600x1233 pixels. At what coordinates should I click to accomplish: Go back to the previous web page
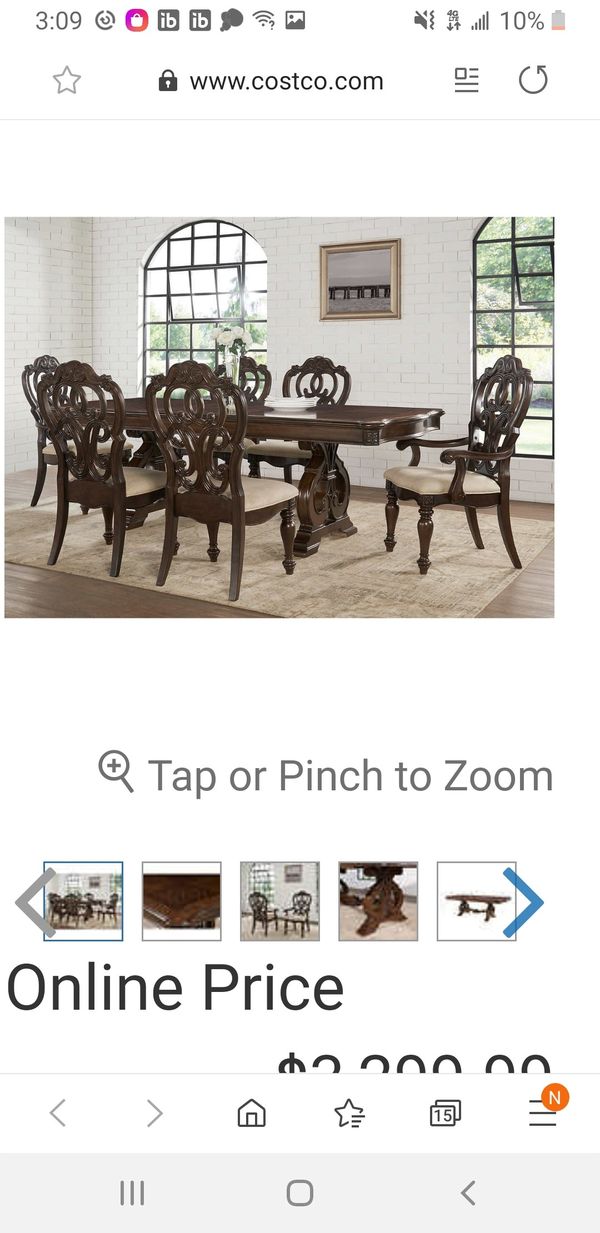(x=58, y=1113)
